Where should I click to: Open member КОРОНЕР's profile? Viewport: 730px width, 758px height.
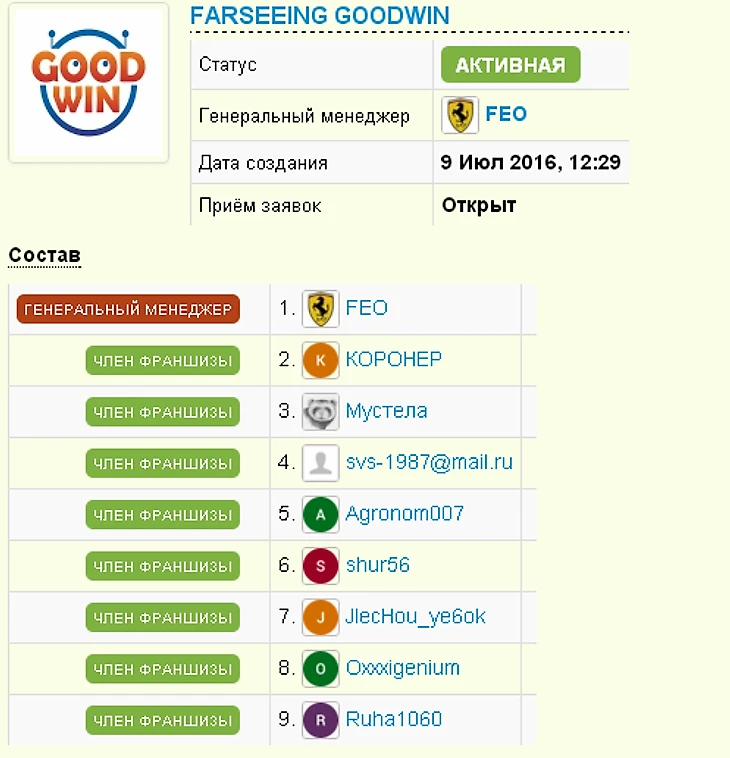(x=393, y=360)
